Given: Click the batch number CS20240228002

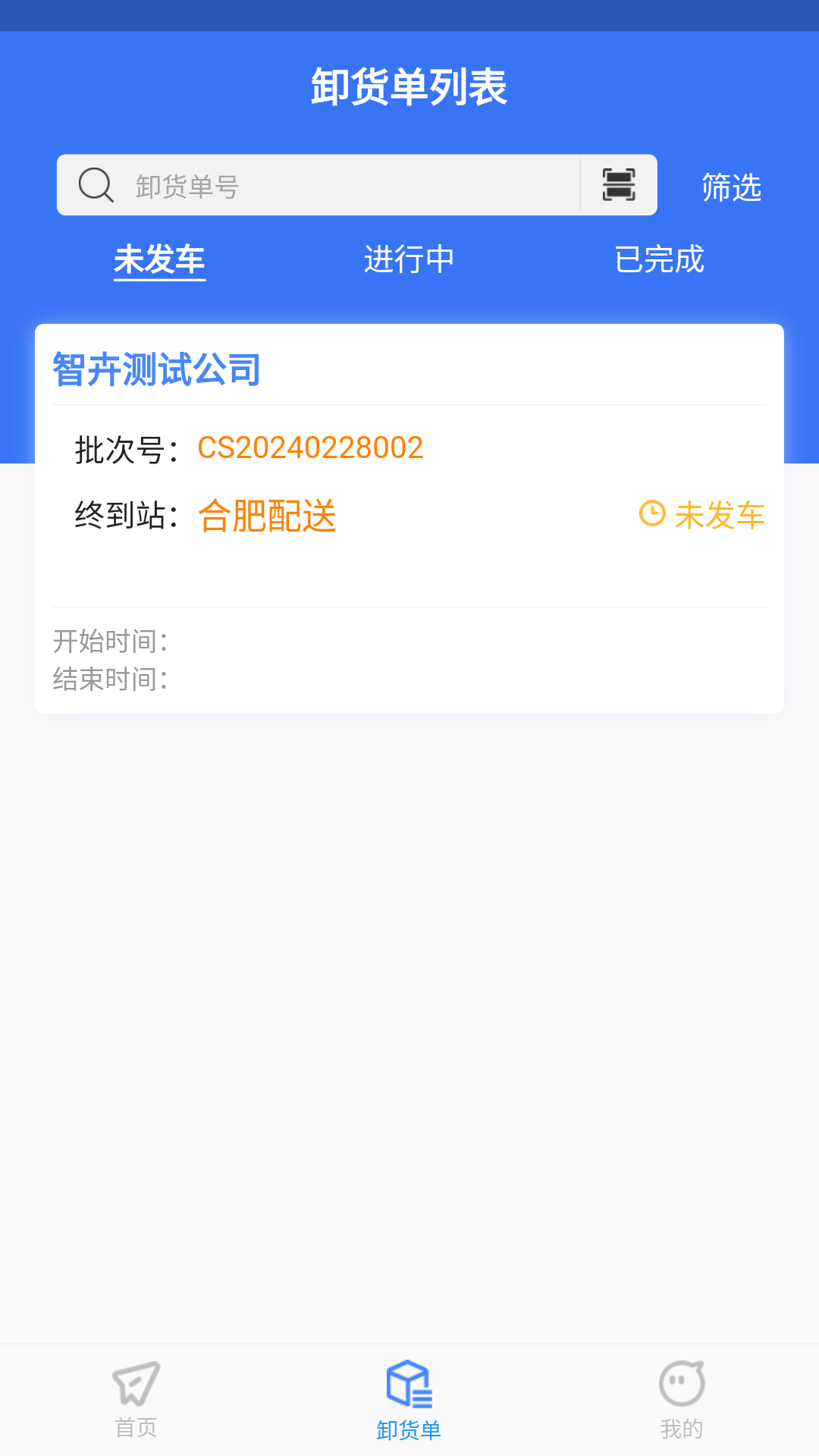Looking at the screenshot, I should (310, 447).
